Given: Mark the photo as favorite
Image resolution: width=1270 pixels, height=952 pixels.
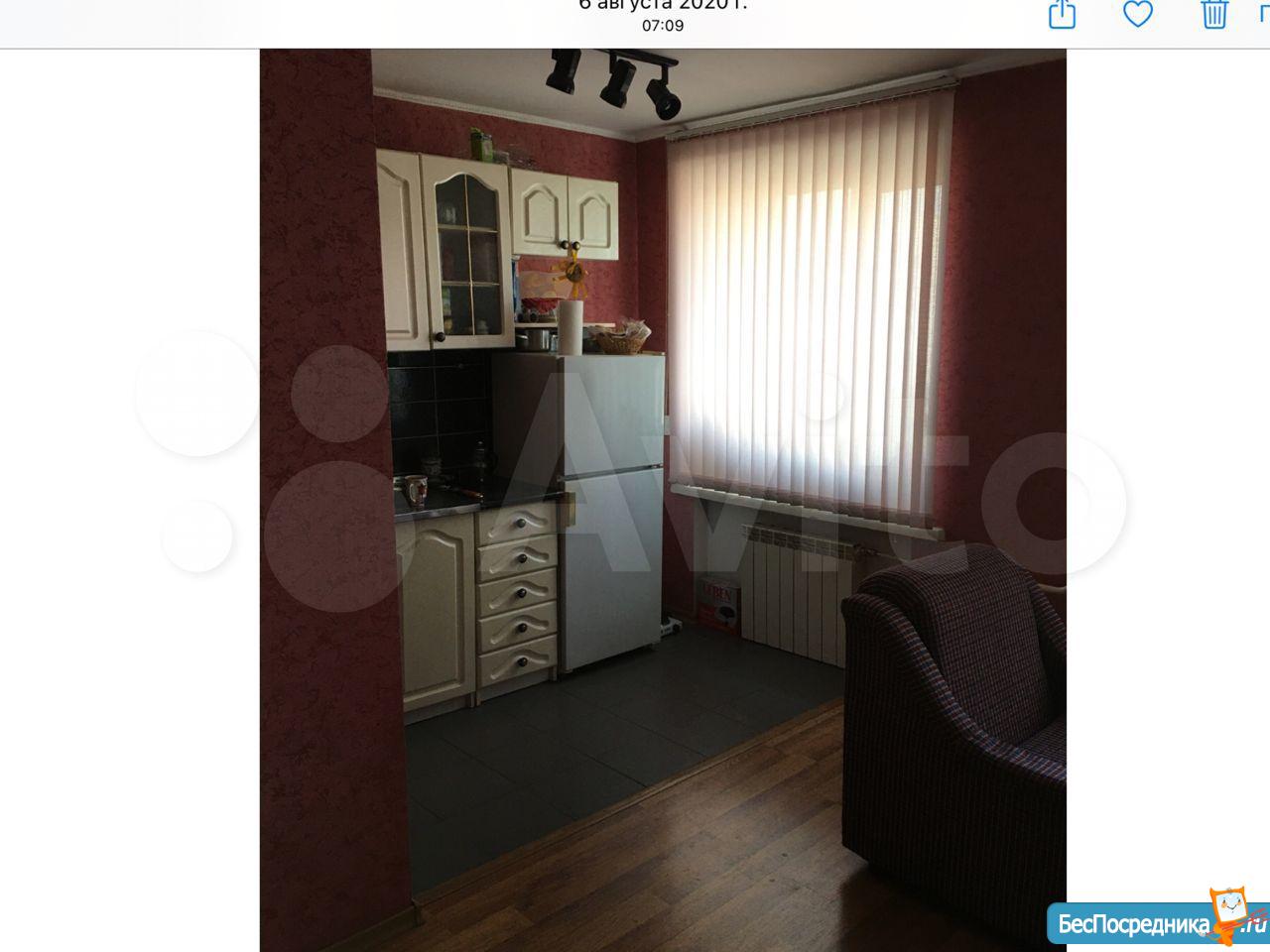Looking at the screenshot, I should tap(1137, 14).
